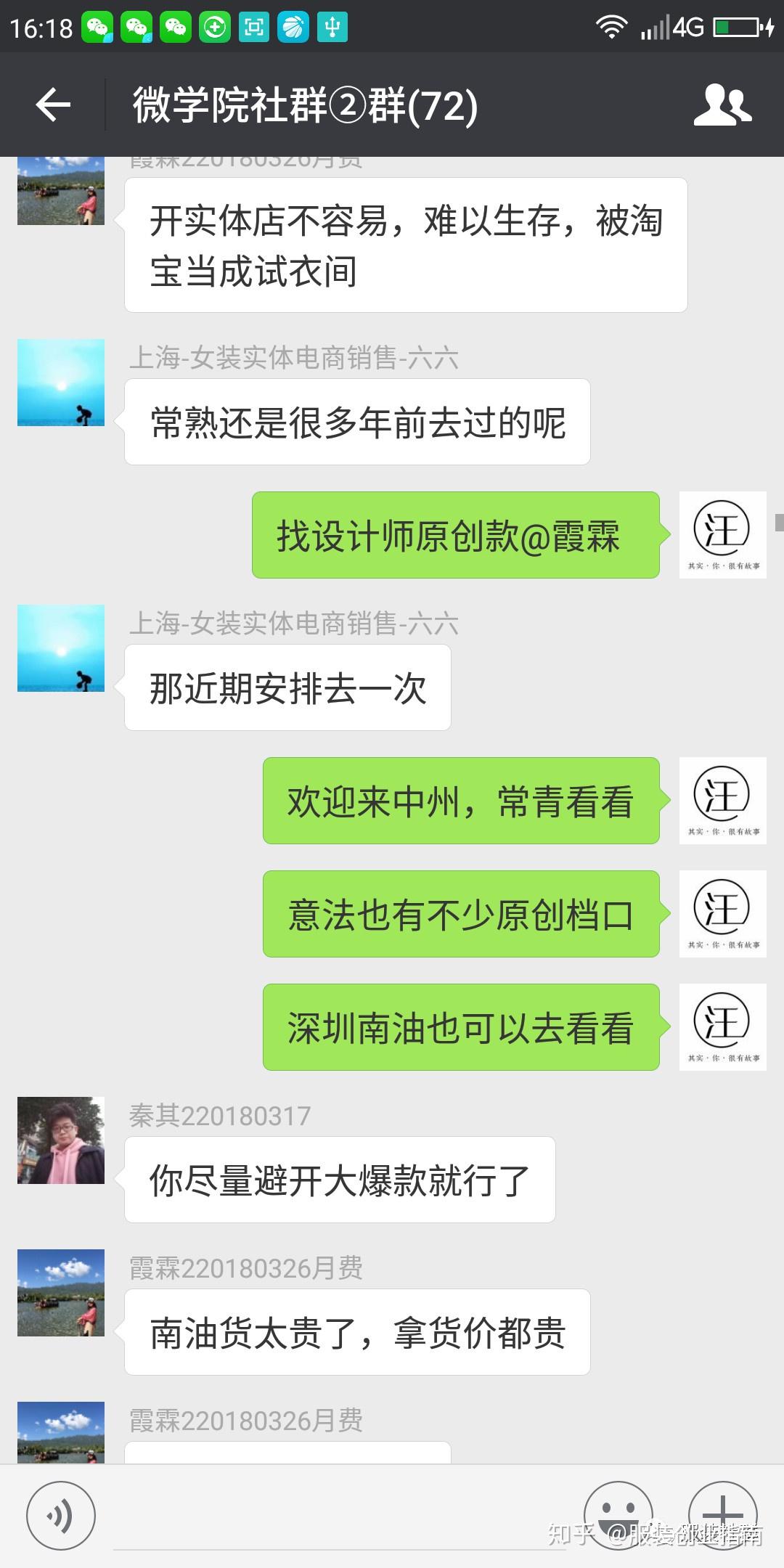The height and width of the screenshot is (1568, 784).
Task: Open the plus attachments menu
Action: click(x=722, y=1514)
